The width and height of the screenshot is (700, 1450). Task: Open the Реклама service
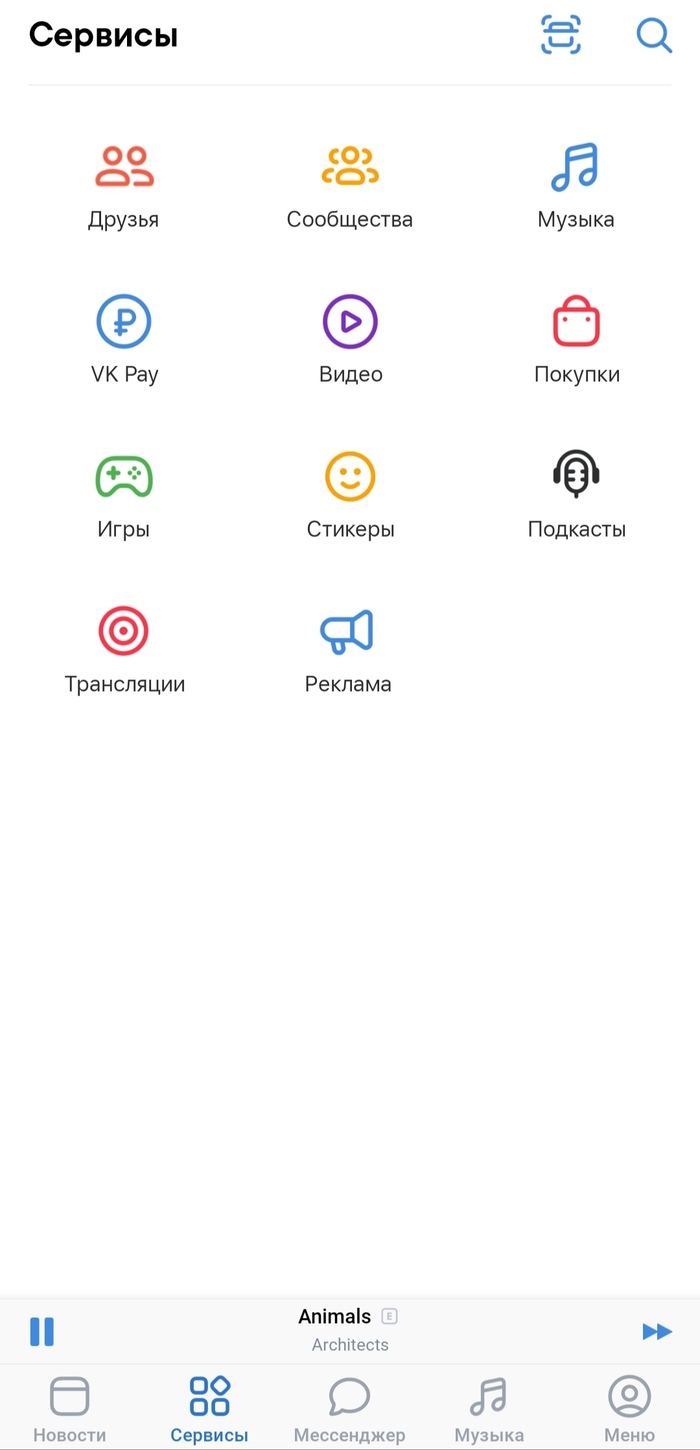pos(347,651)
